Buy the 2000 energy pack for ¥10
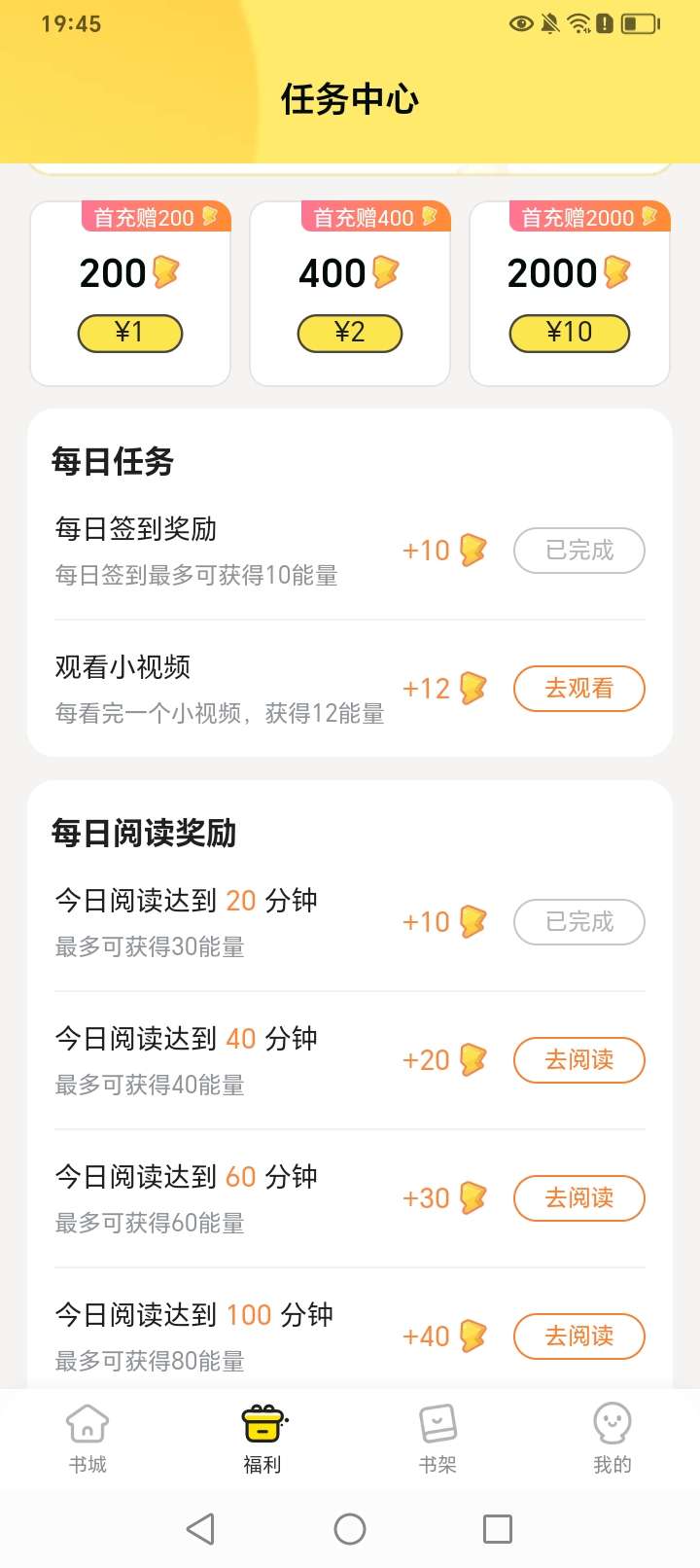 point(570,294)
